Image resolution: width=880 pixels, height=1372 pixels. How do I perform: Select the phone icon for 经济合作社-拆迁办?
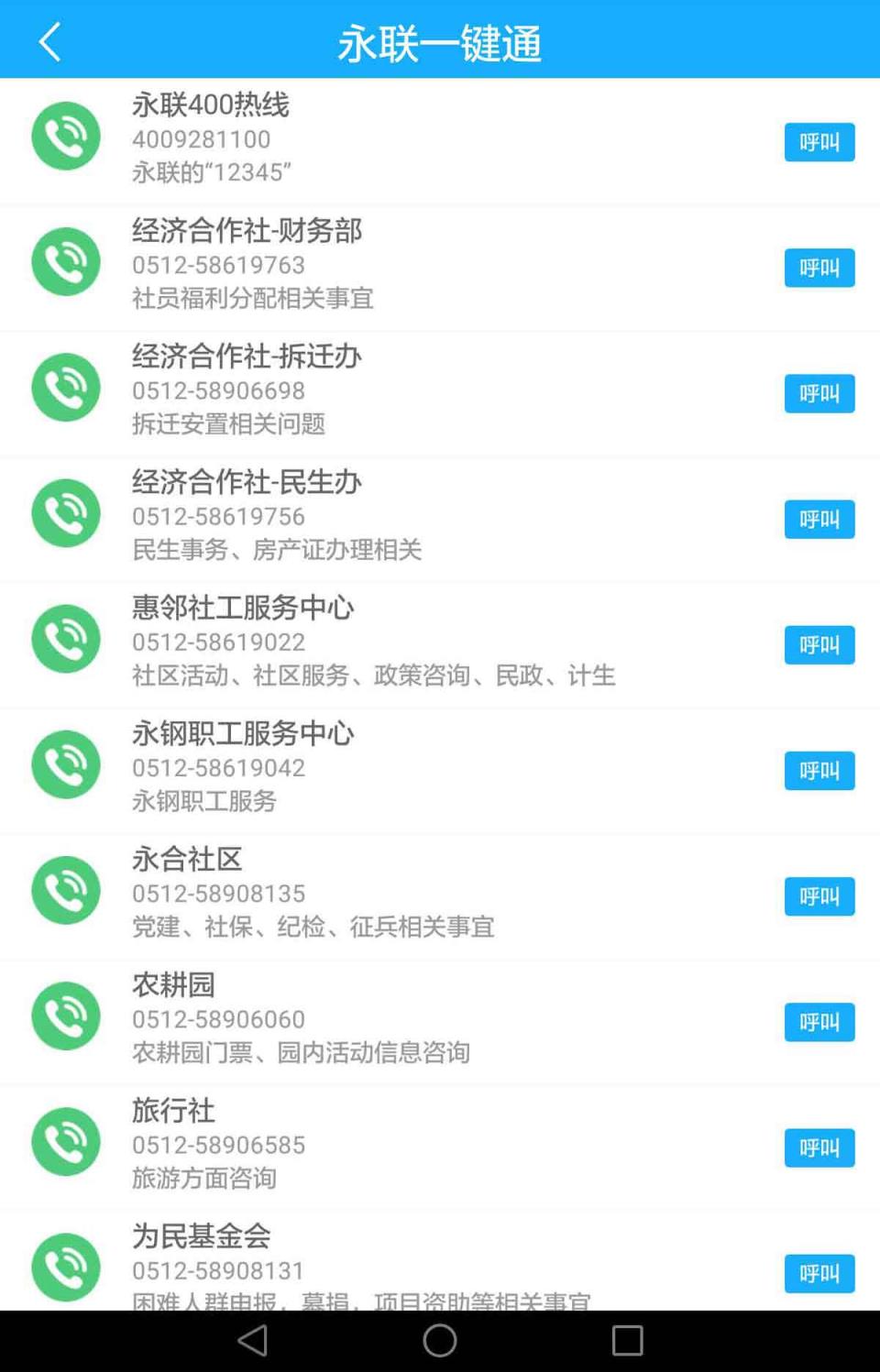pos(65,387)
